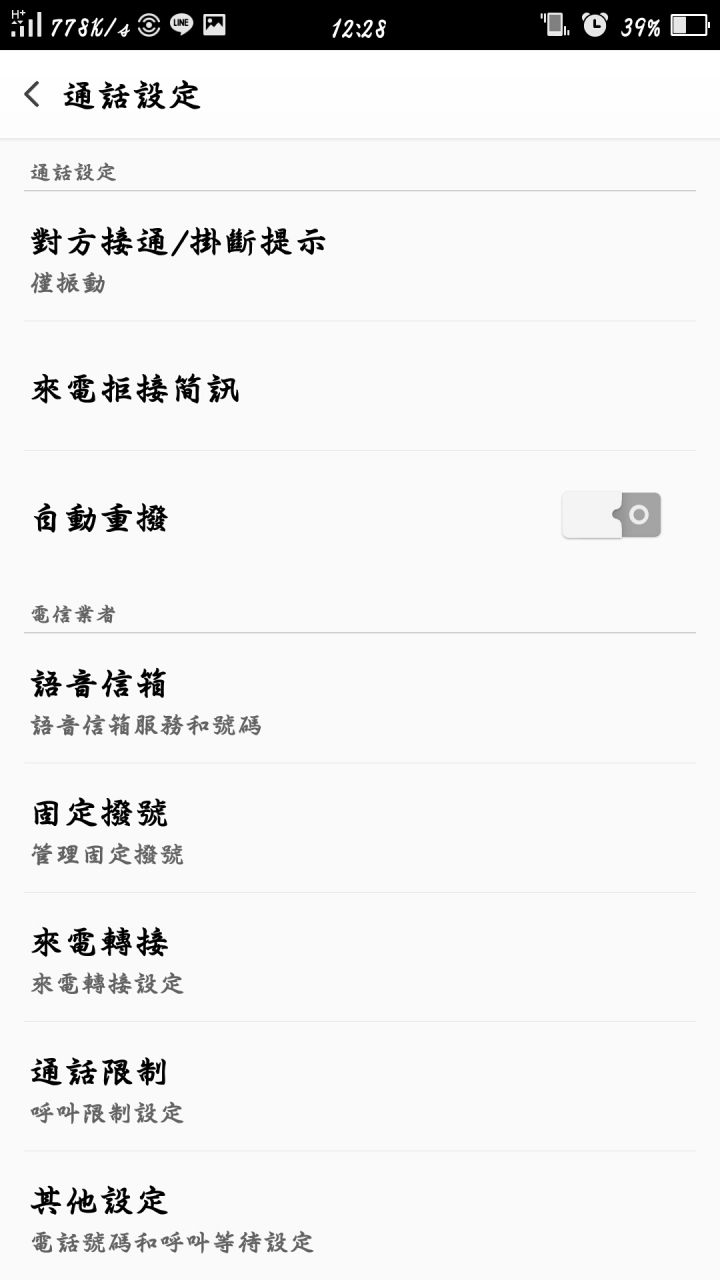Open 語音信箱 settings
720x1280 pixels.
coord(360,700)
